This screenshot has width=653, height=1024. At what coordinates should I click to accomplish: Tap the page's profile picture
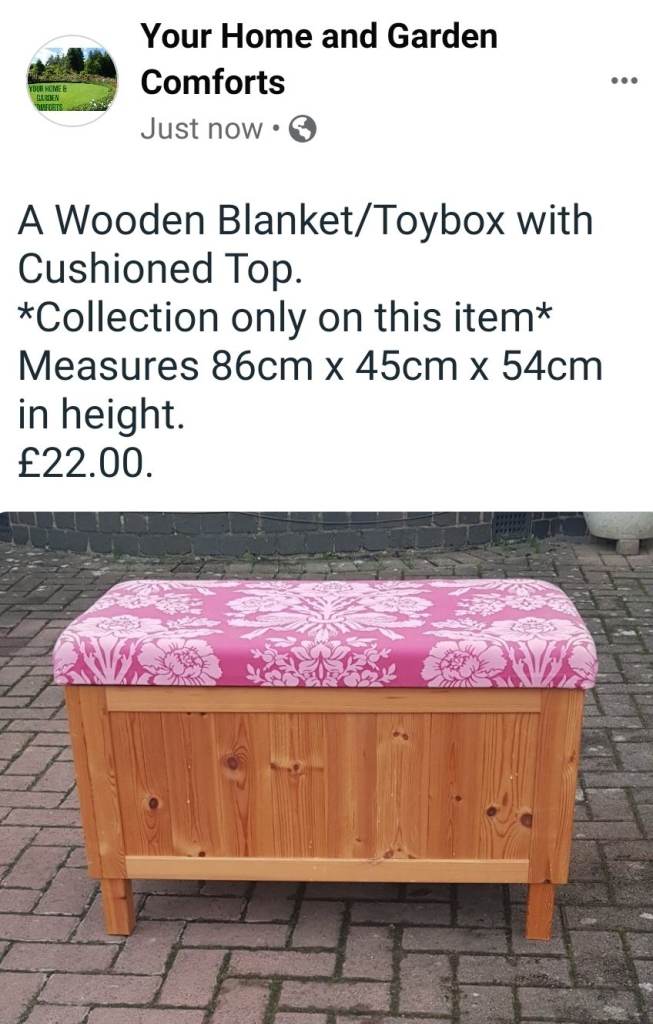pos(72,81)
